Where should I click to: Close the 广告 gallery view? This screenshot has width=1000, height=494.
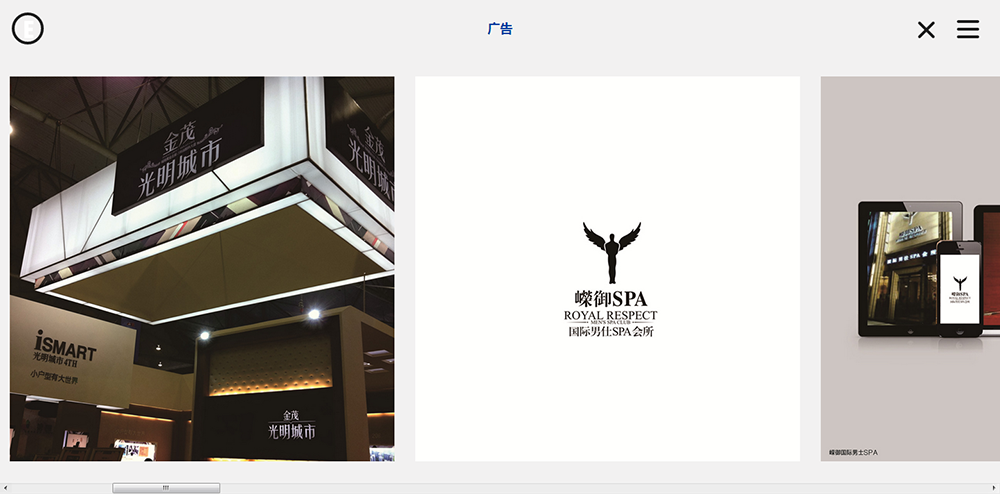pos(926,30)
